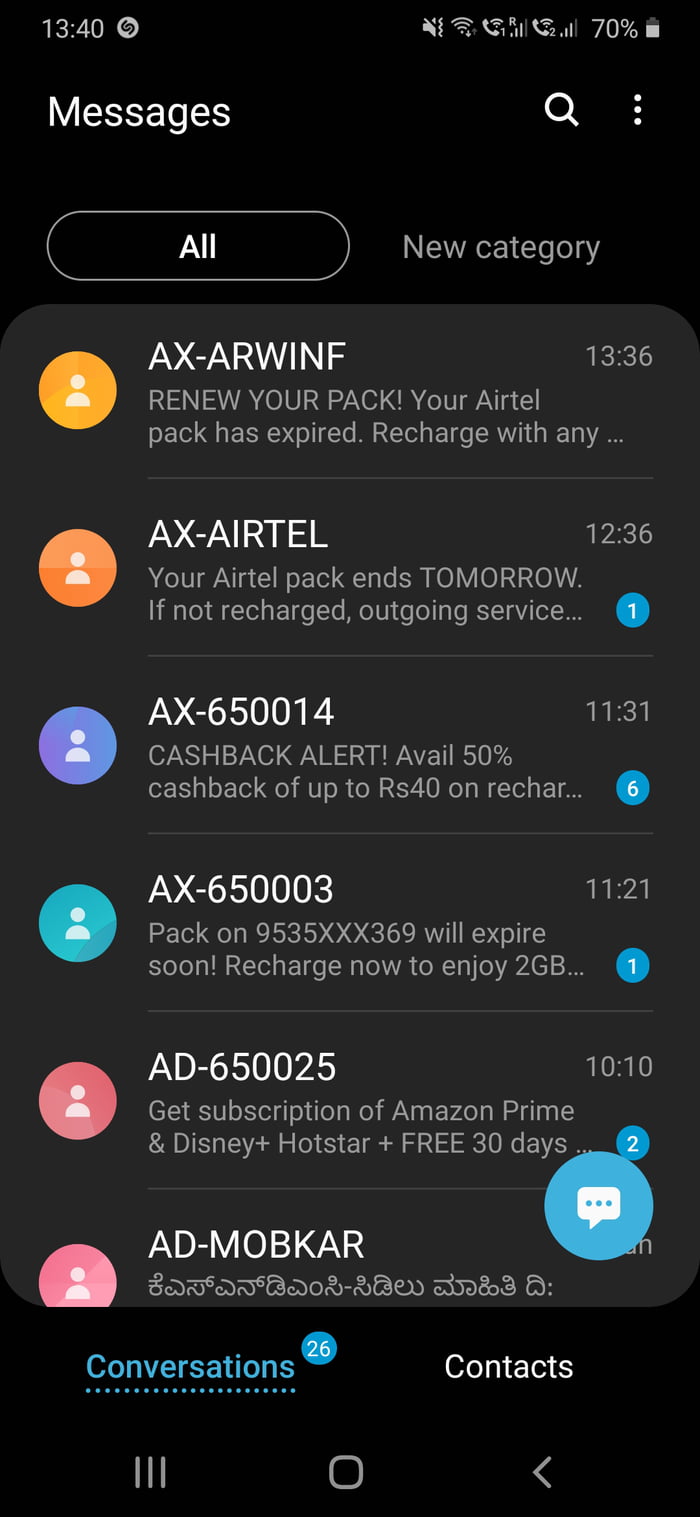700x1517 pixels.
Task: Open the AX-AIRTEL message thread
Action: [350, 568]
